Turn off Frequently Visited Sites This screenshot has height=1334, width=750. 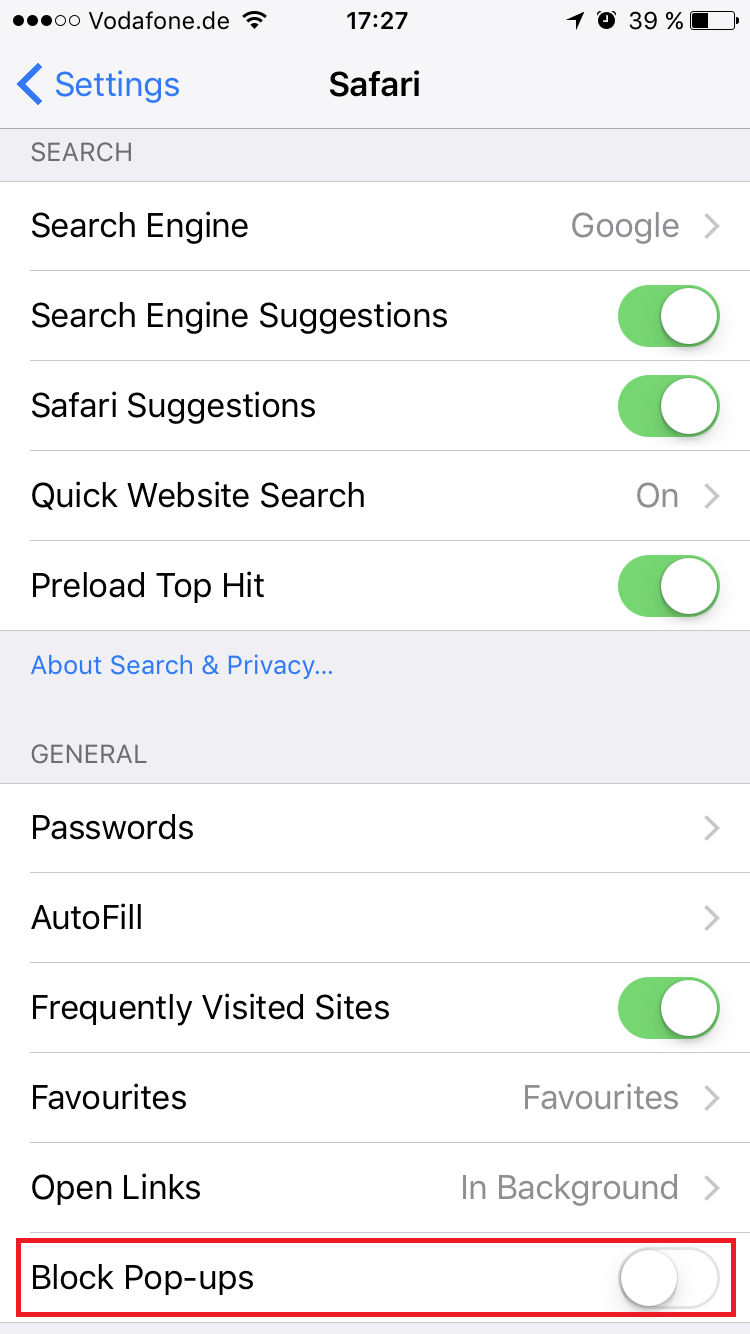[x=669, y=1008]
